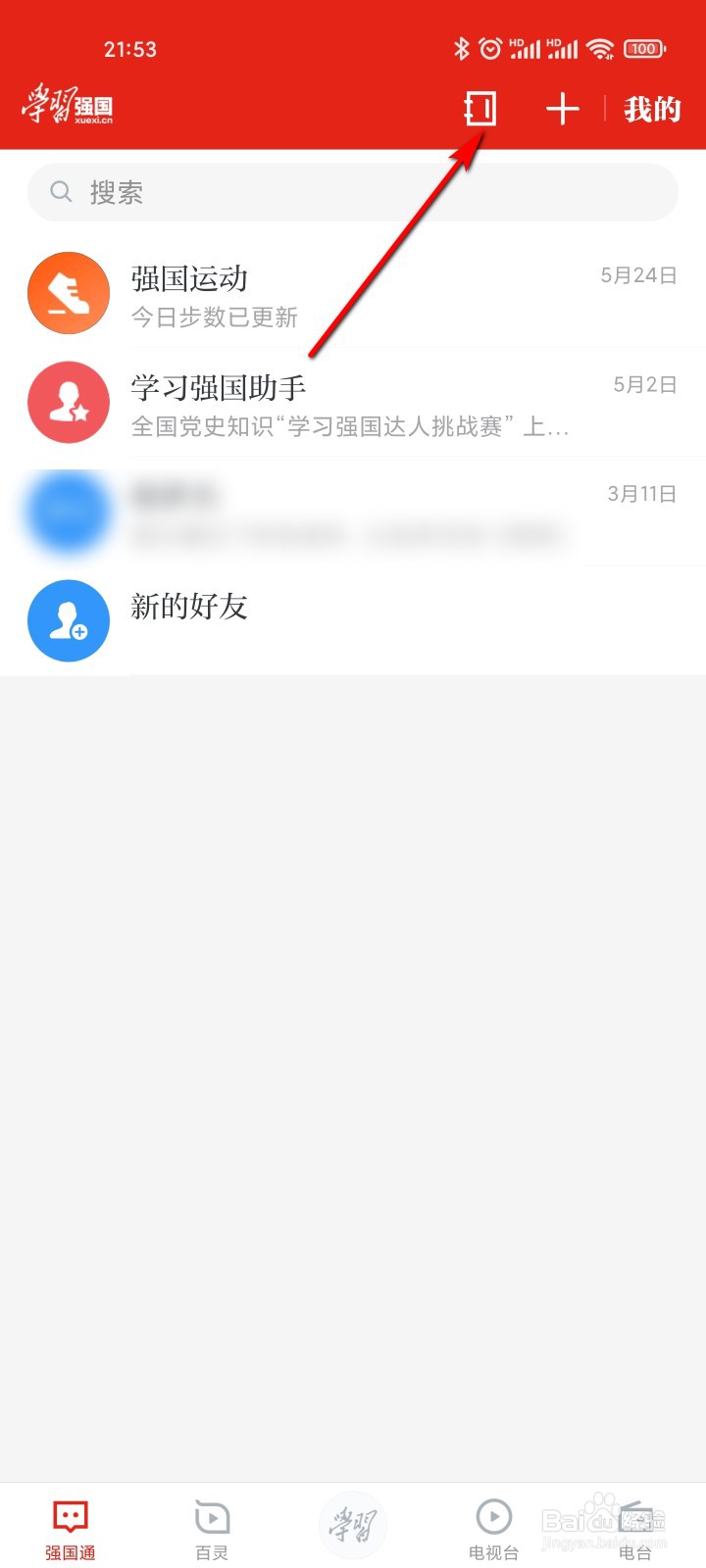Tap the plus icon to add contacts
The image size is (706, 1568).
(562, 110)
